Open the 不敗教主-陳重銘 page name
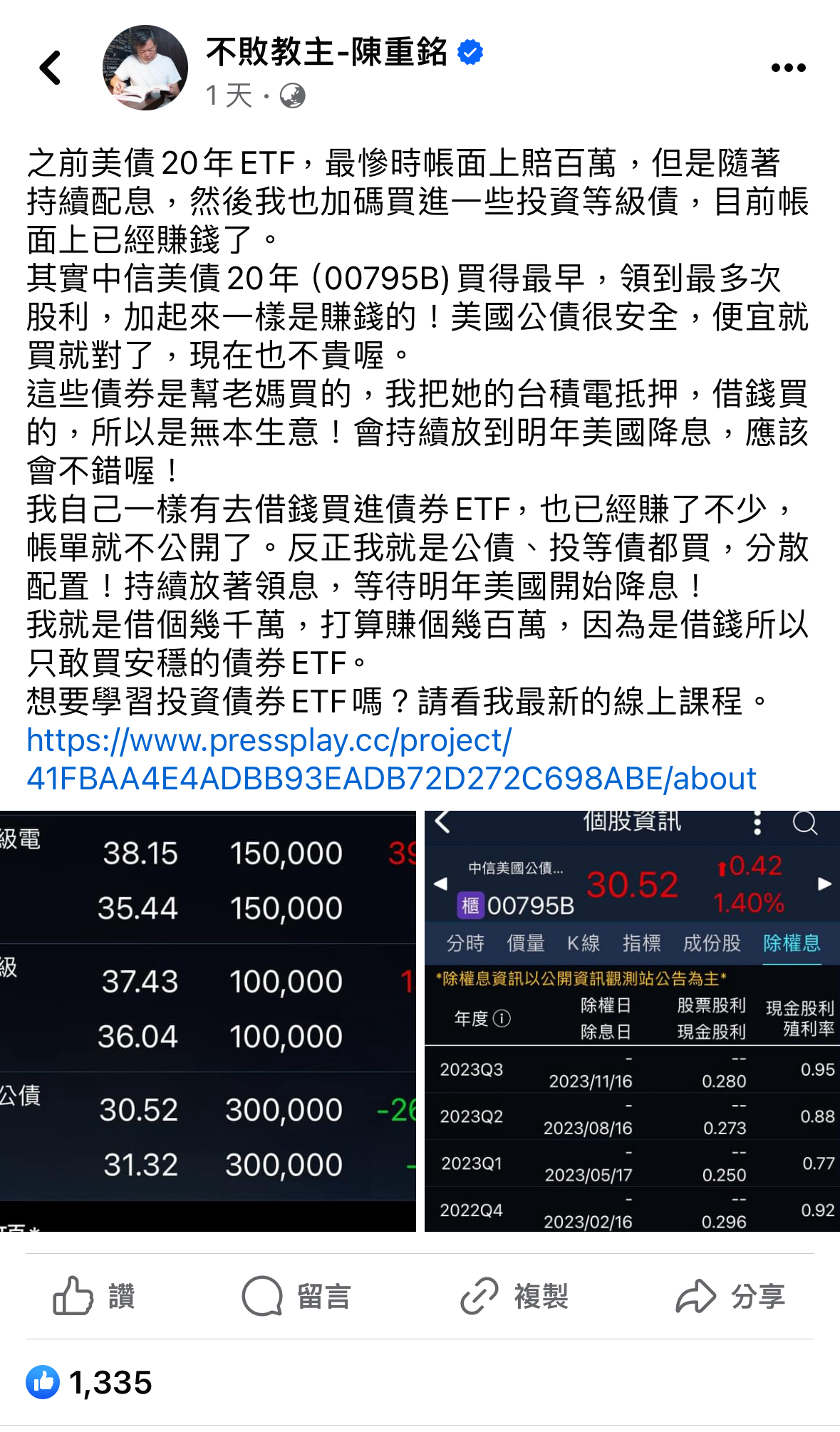Image resolution: width=840 pixels, height=1432 pixels. (x=326, y=52)
